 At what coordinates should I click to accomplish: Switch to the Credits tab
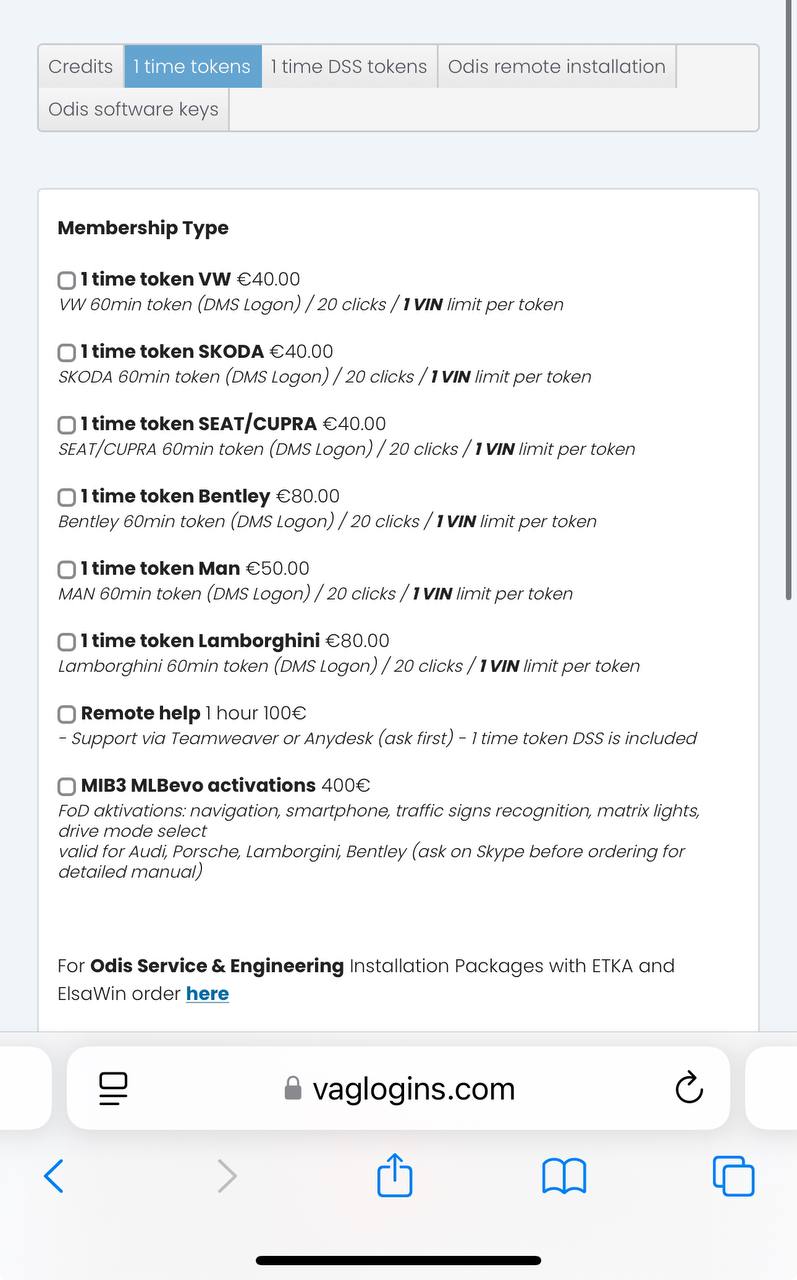pos(81,67)
